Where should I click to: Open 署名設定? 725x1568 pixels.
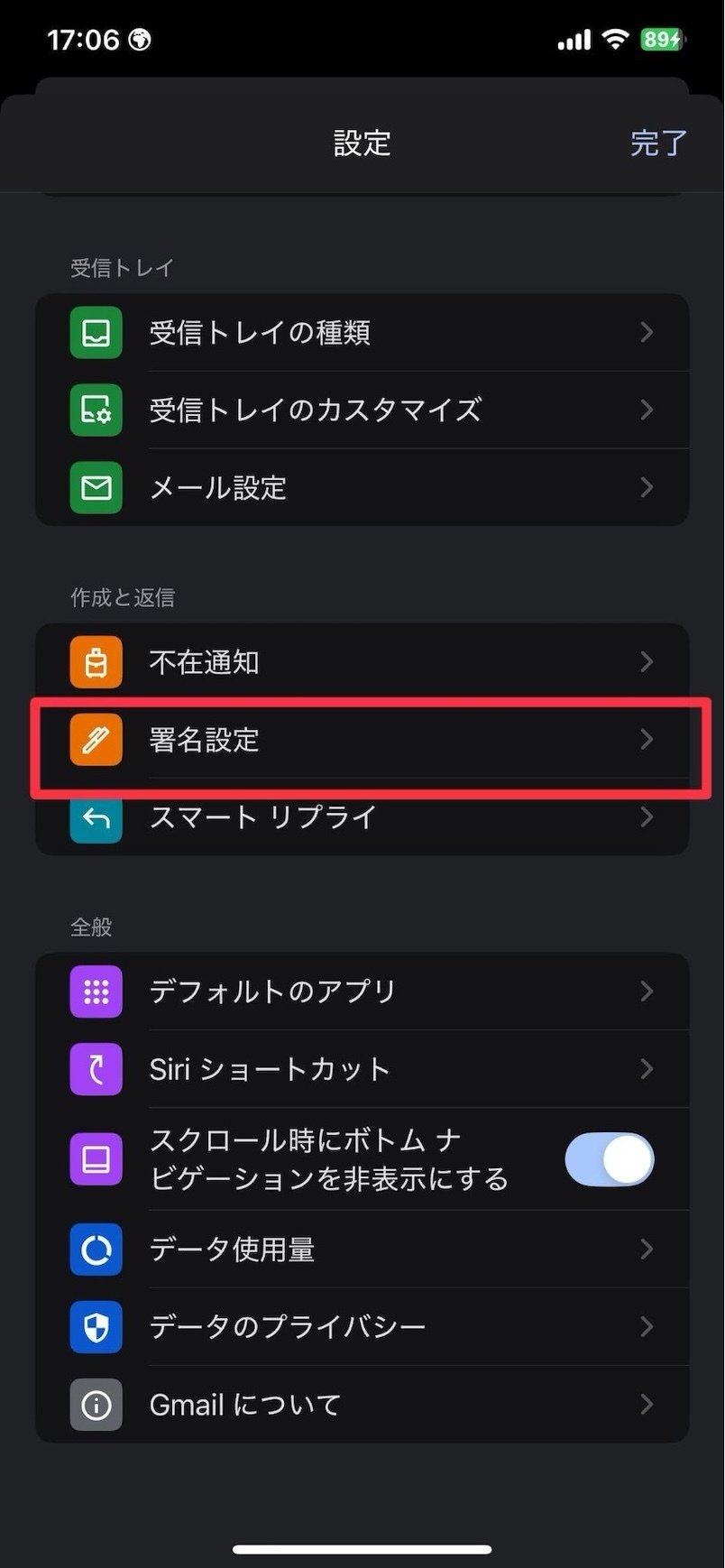[361, 741]
